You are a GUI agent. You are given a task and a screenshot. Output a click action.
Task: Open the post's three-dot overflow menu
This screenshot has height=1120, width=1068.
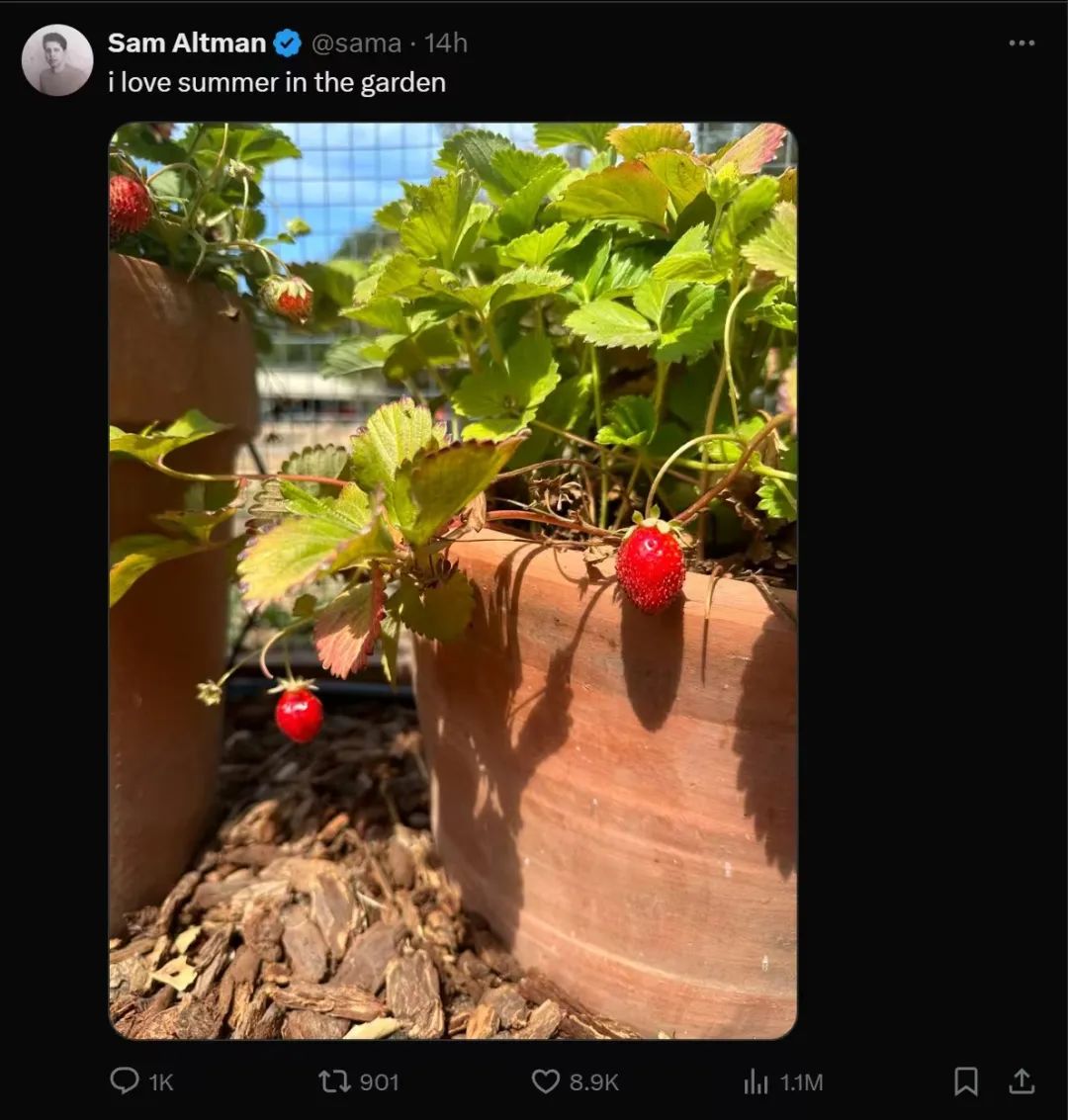1022,43
